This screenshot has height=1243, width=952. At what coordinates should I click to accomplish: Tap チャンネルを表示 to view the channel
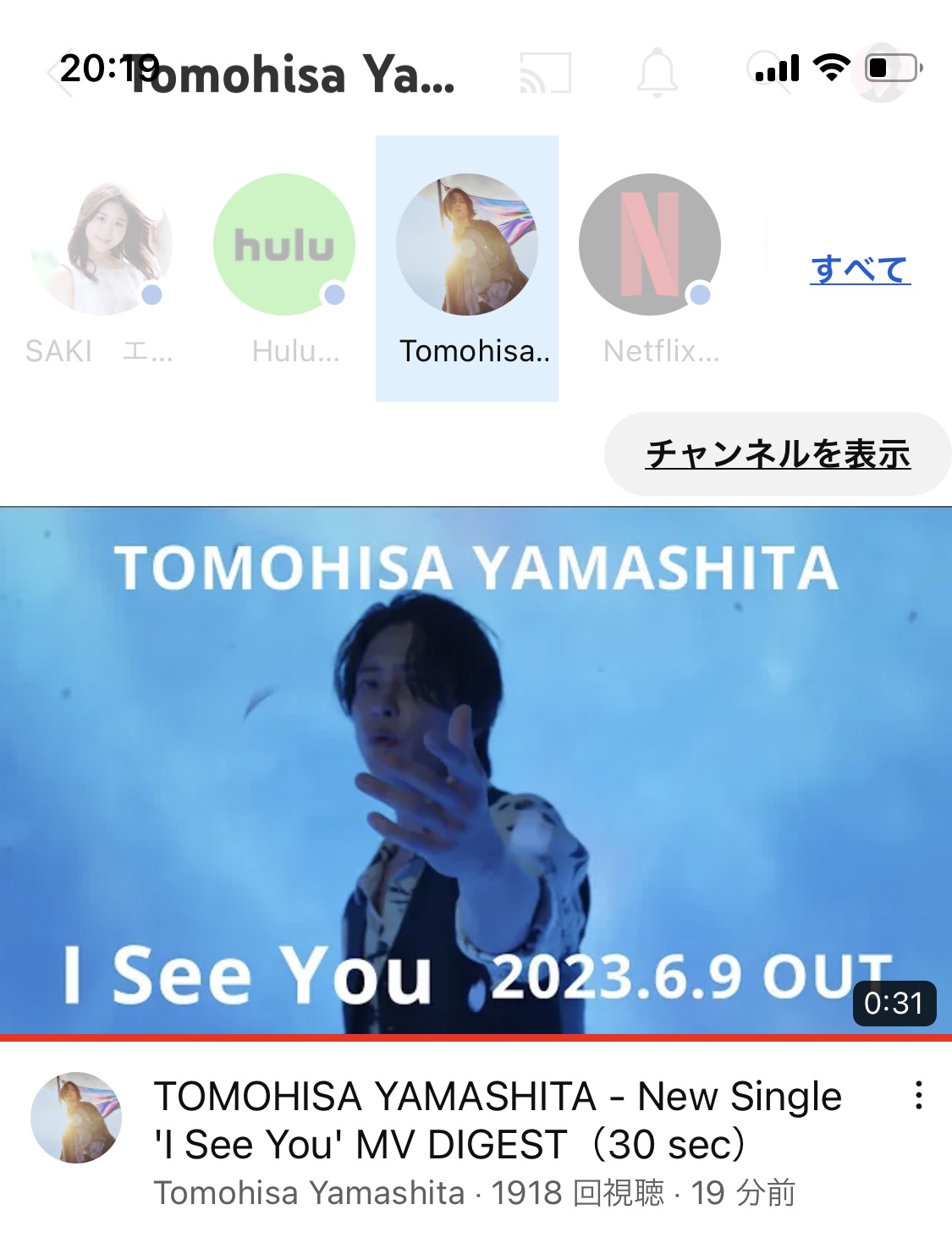[778, 454]
